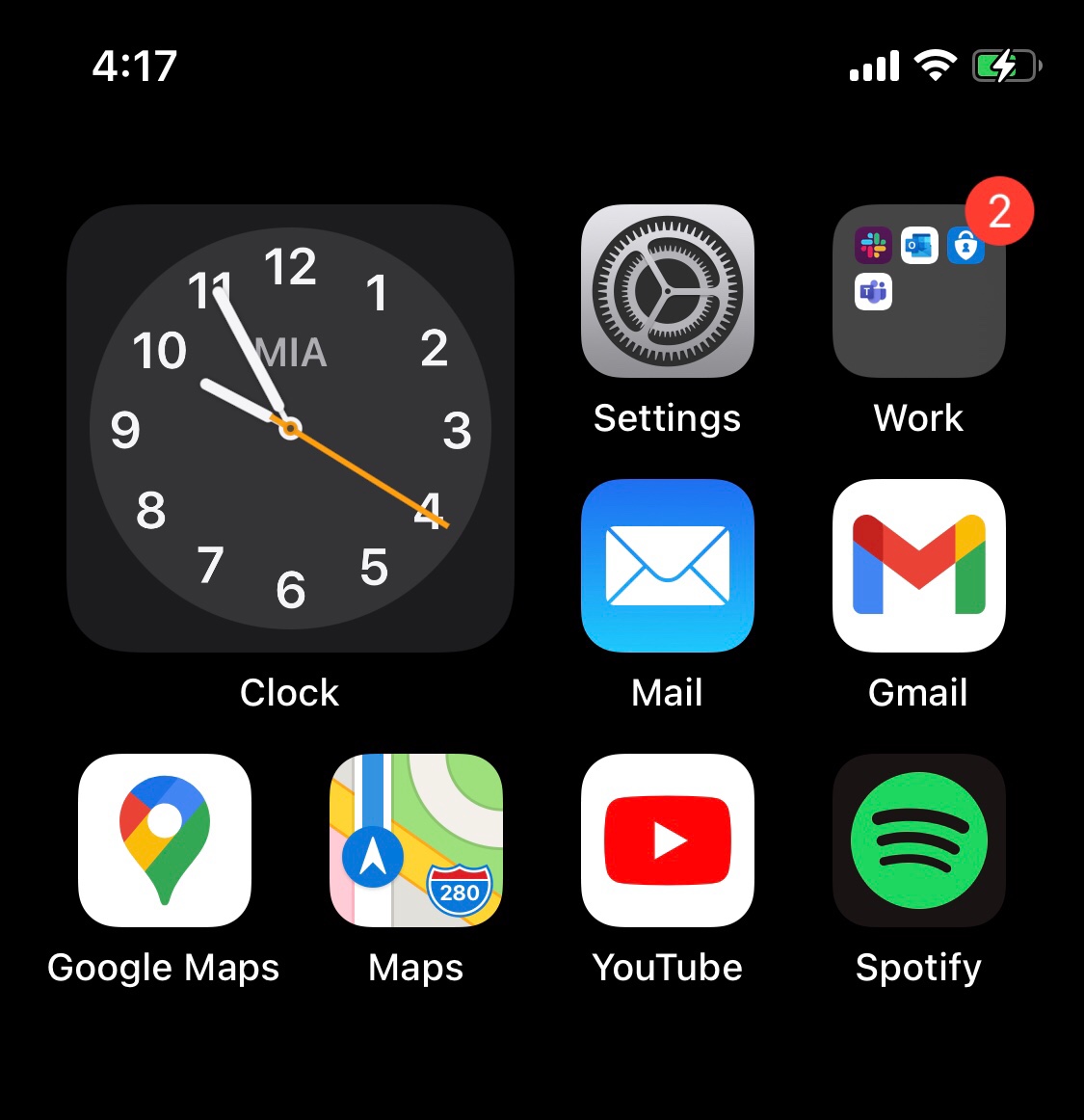Screen dimensions: 1084x1120
Task: Launch the Settings app
Action: 667,290
